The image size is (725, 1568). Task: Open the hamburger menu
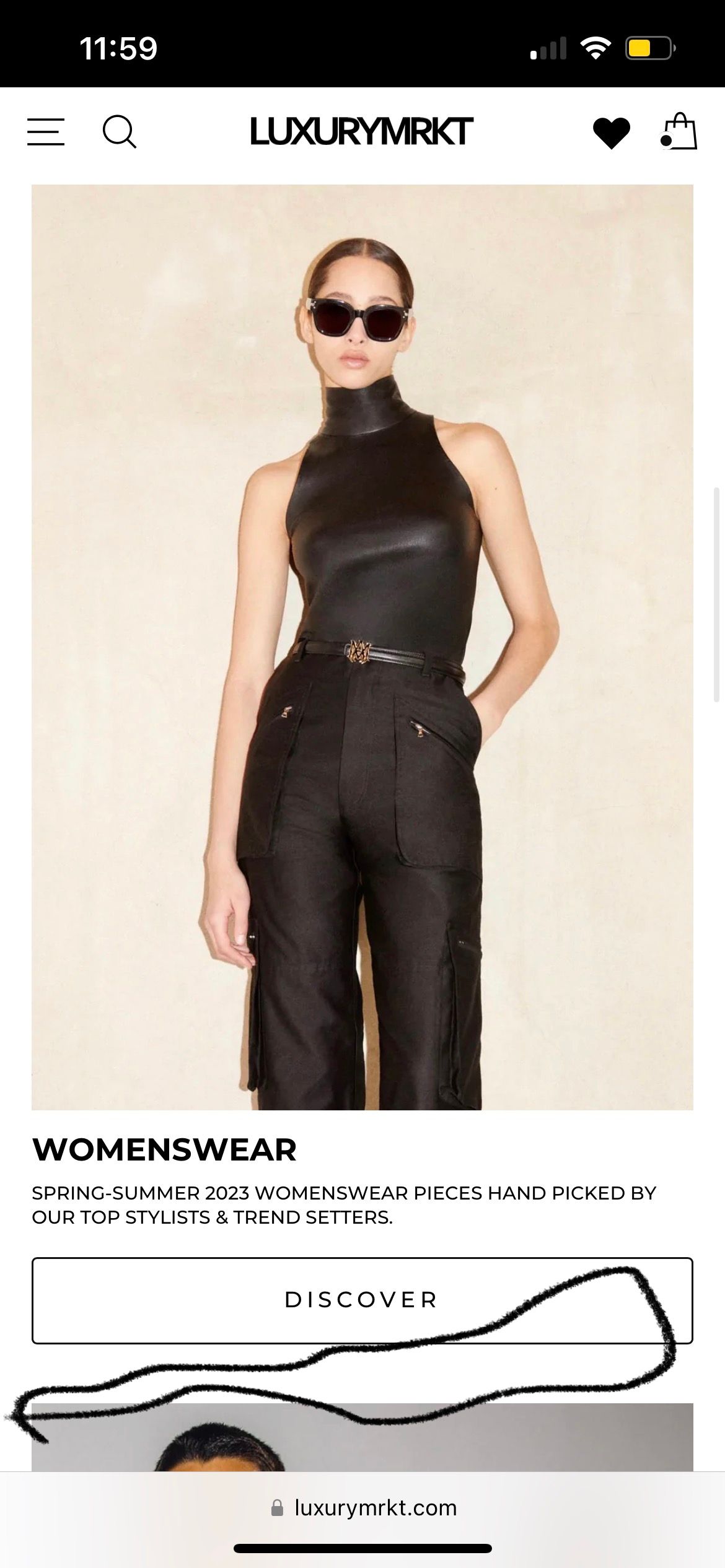pyautogui.click(x=46, y=132)
